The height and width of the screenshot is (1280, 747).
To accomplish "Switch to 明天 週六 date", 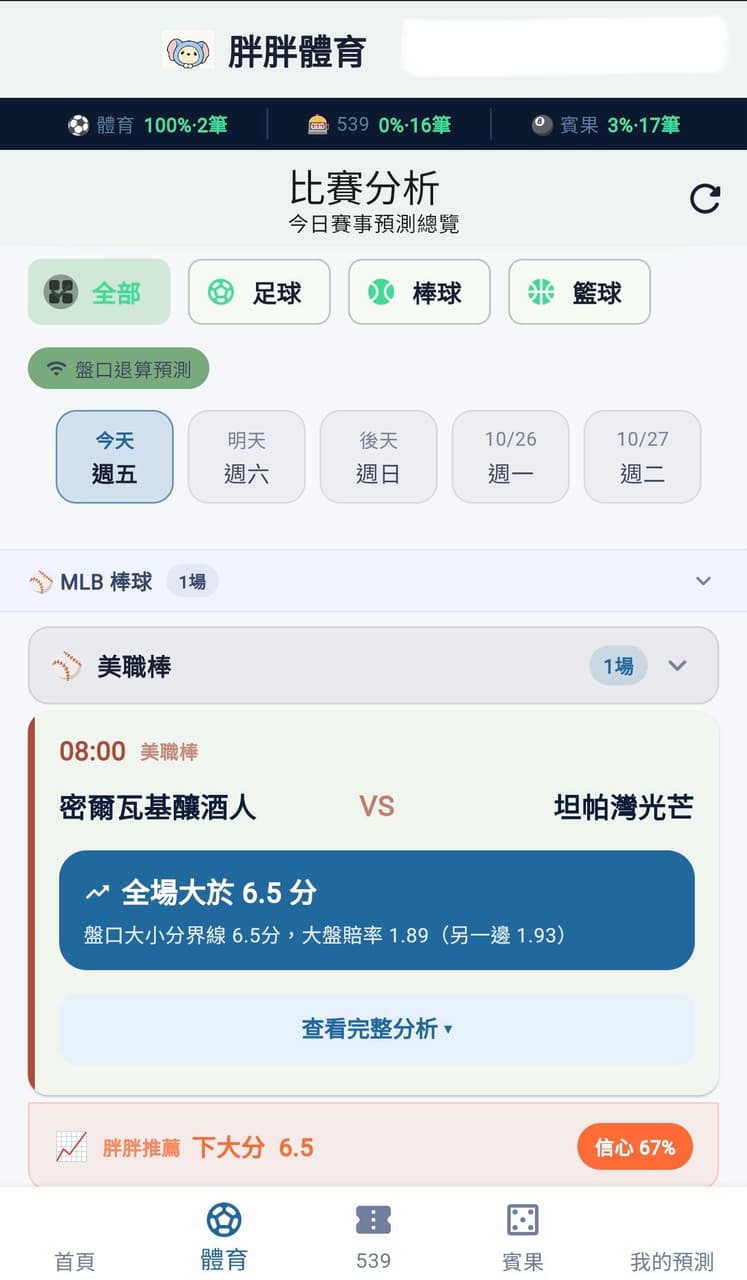I will (247, 456).
